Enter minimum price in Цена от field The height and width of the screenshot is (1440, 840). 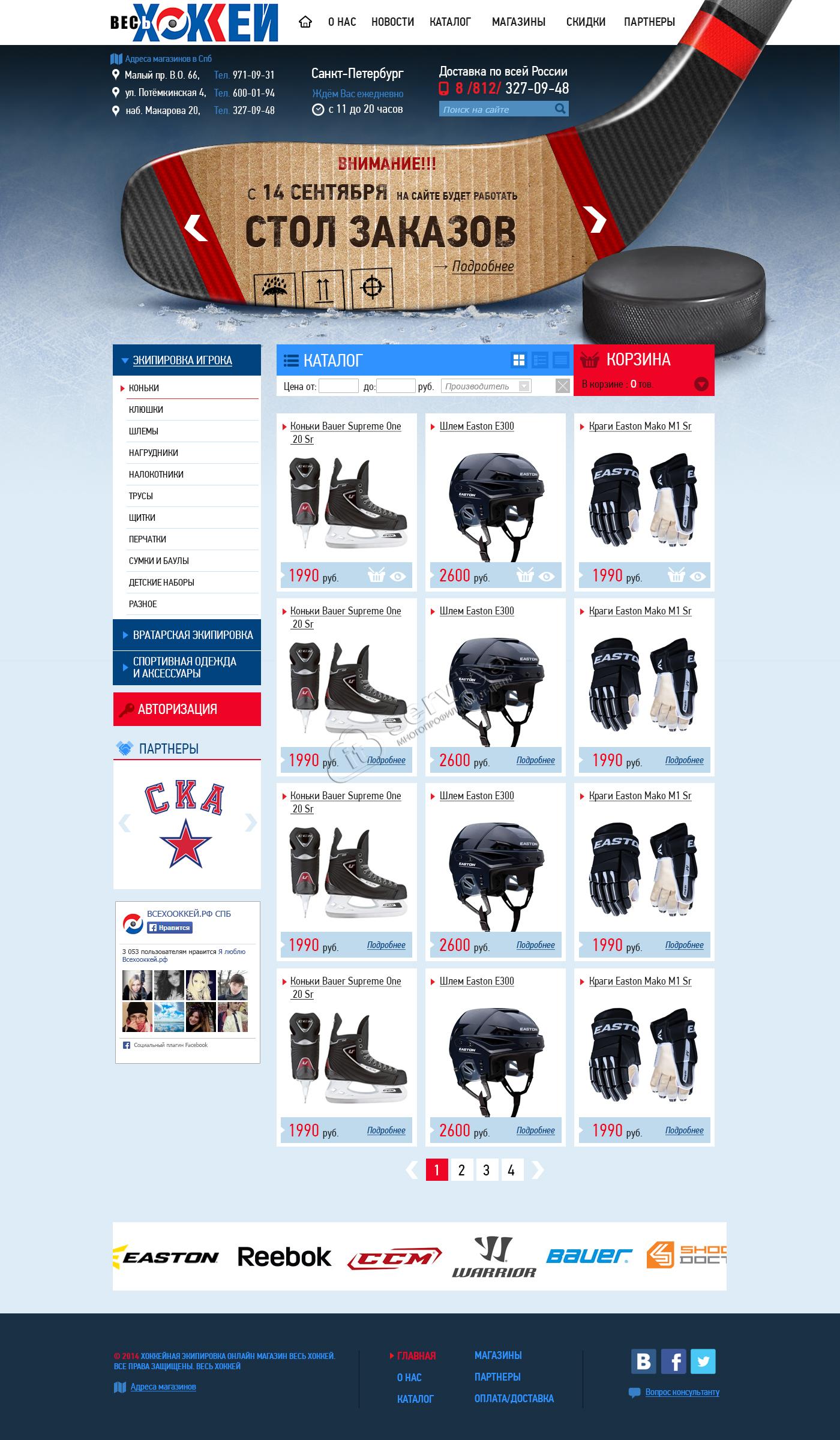pyautogui.click(x=338, y=386)
